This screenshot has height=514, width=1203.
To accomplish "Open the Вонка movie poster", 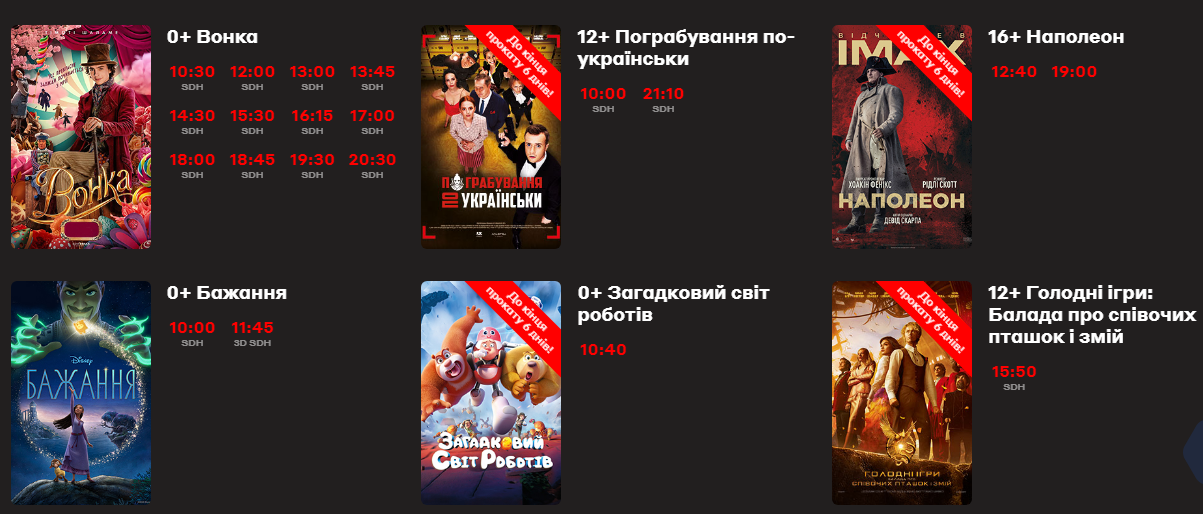I will (80, 137).
